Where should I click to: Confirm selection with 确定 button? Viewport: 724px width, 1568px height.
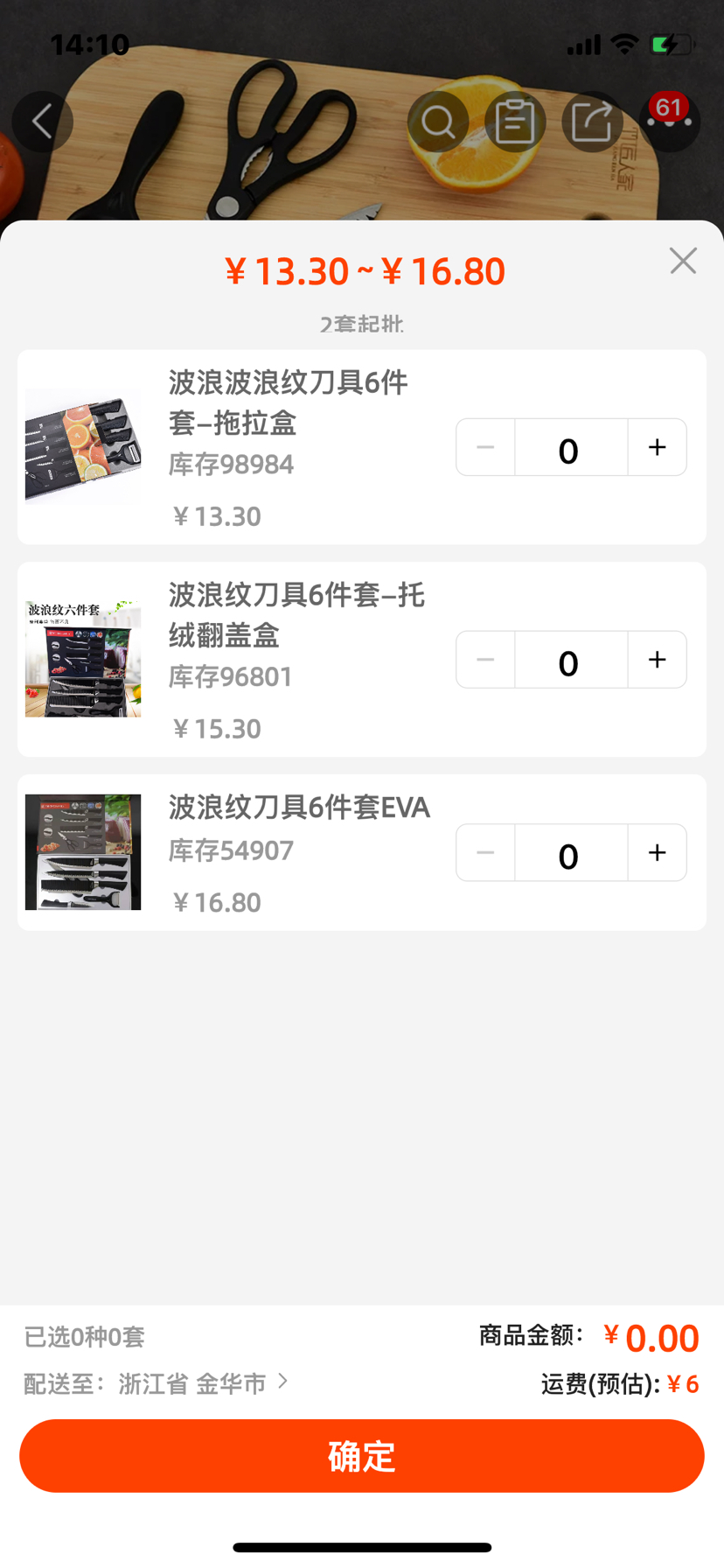pos(362,1456)
